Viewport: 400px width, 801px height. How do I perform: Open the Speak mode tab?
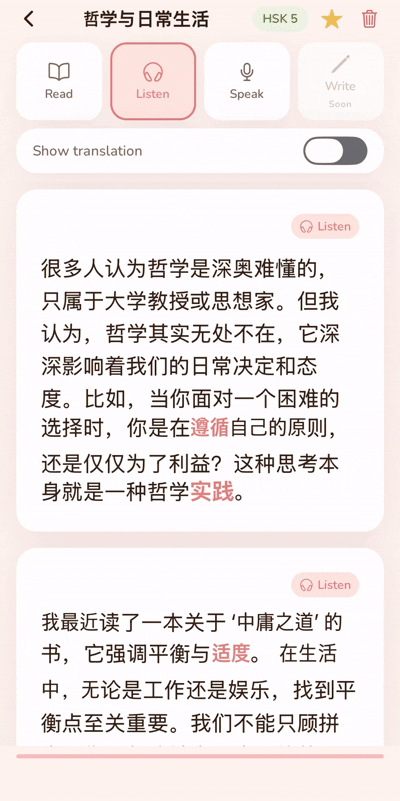click(247, 81)
